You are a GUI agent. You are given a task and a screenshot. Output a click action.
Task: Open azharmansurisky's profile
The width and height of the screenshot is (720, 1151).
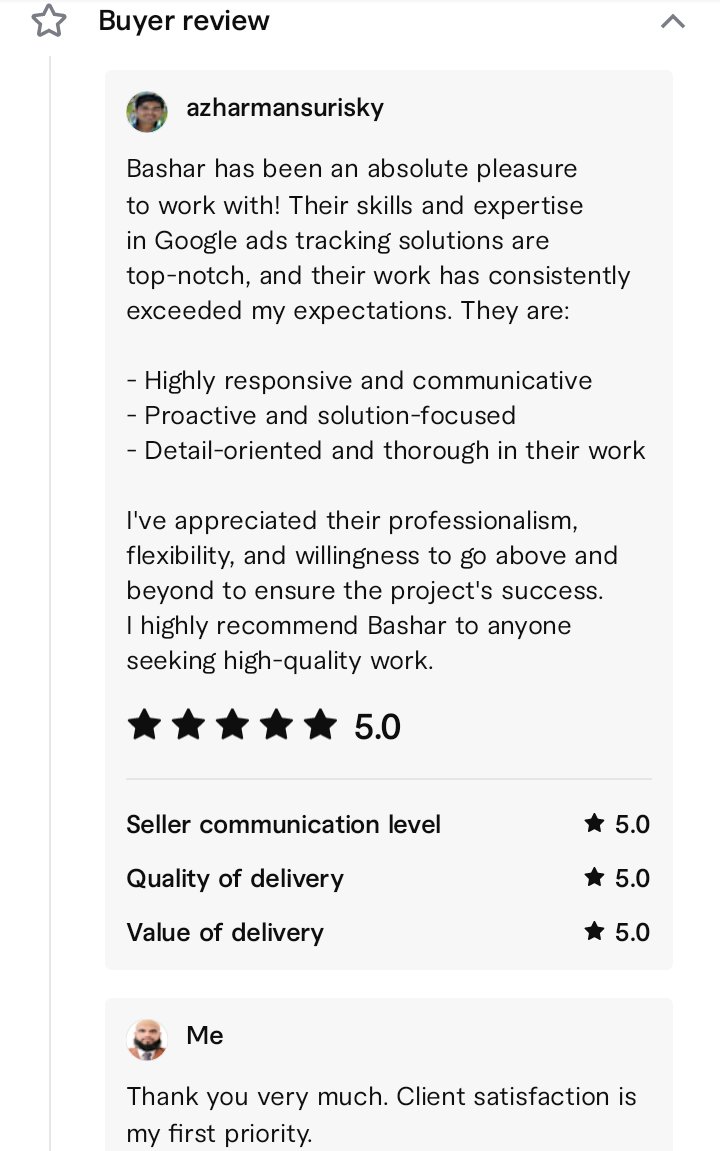[284, 109]
